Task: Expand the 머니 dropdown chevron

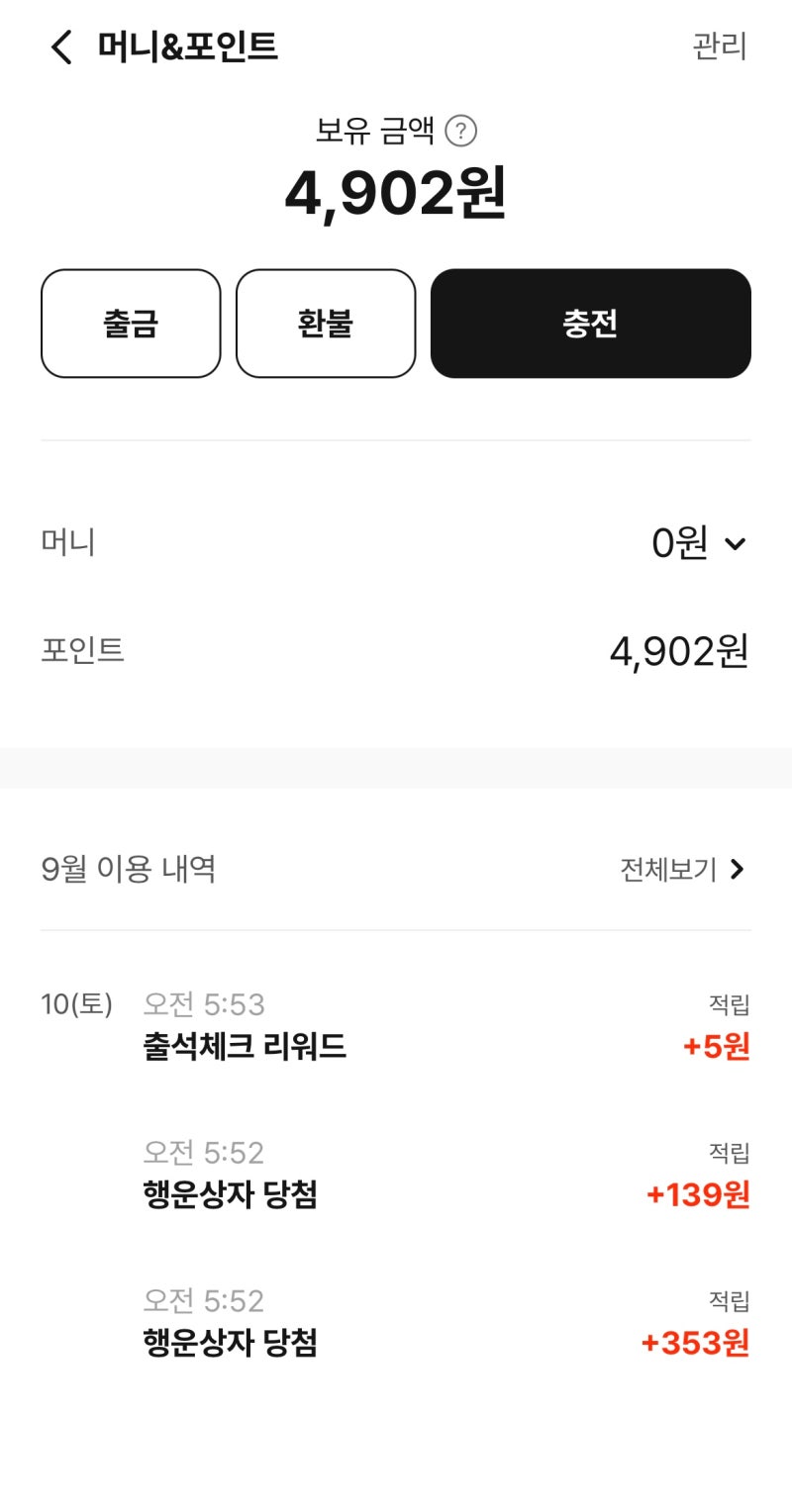Action: (734, 543)
